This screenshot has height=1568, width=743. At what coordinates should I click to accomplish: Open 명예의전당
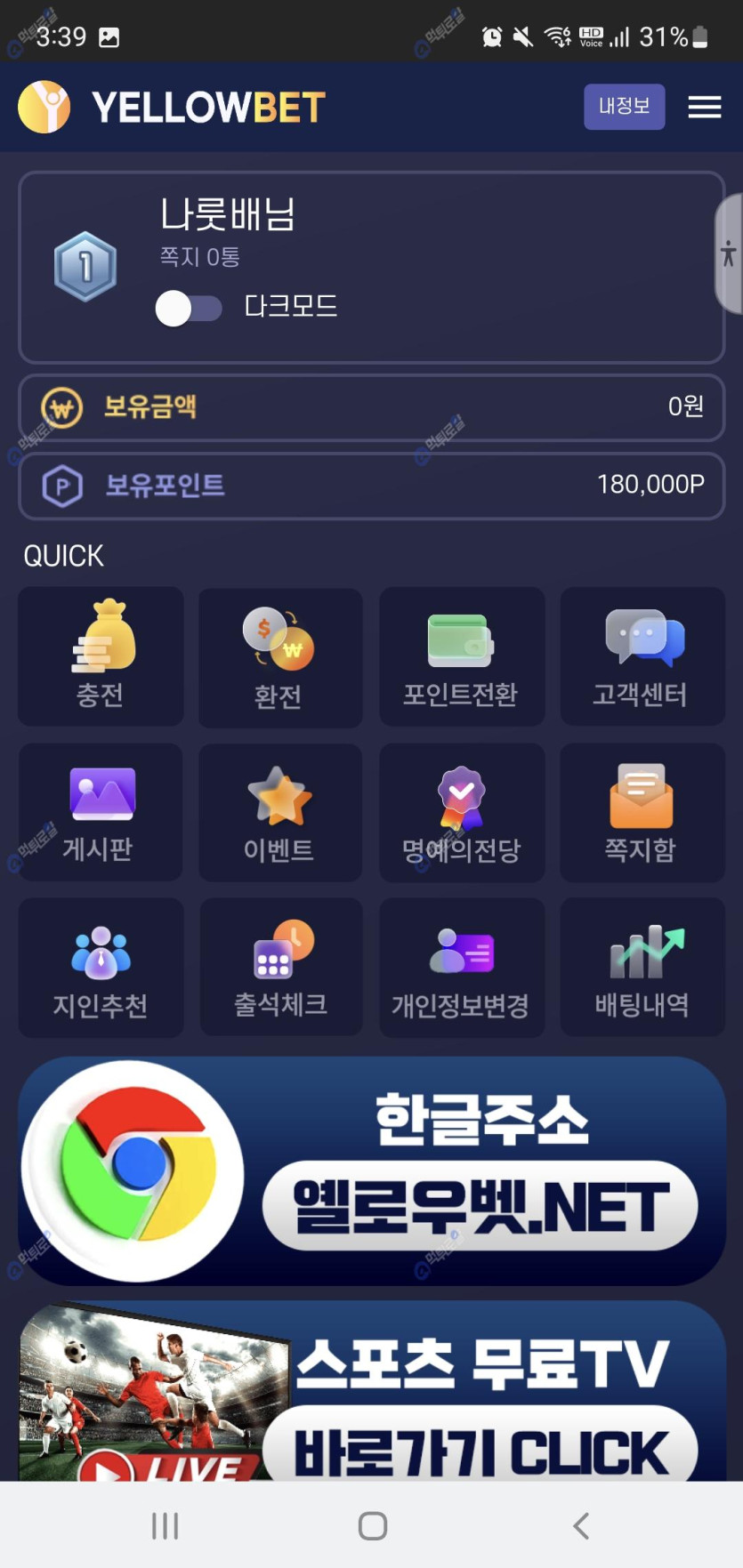coord(461,813)
